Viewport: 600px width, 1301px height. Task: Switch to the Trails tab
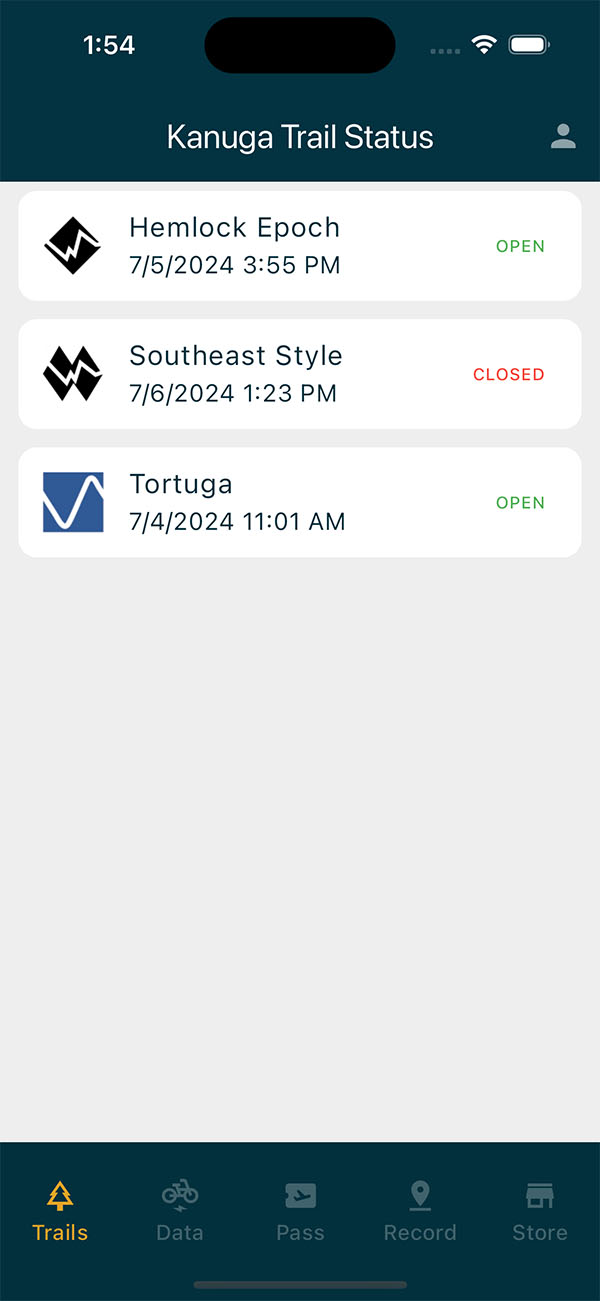tap(60, 1210)
